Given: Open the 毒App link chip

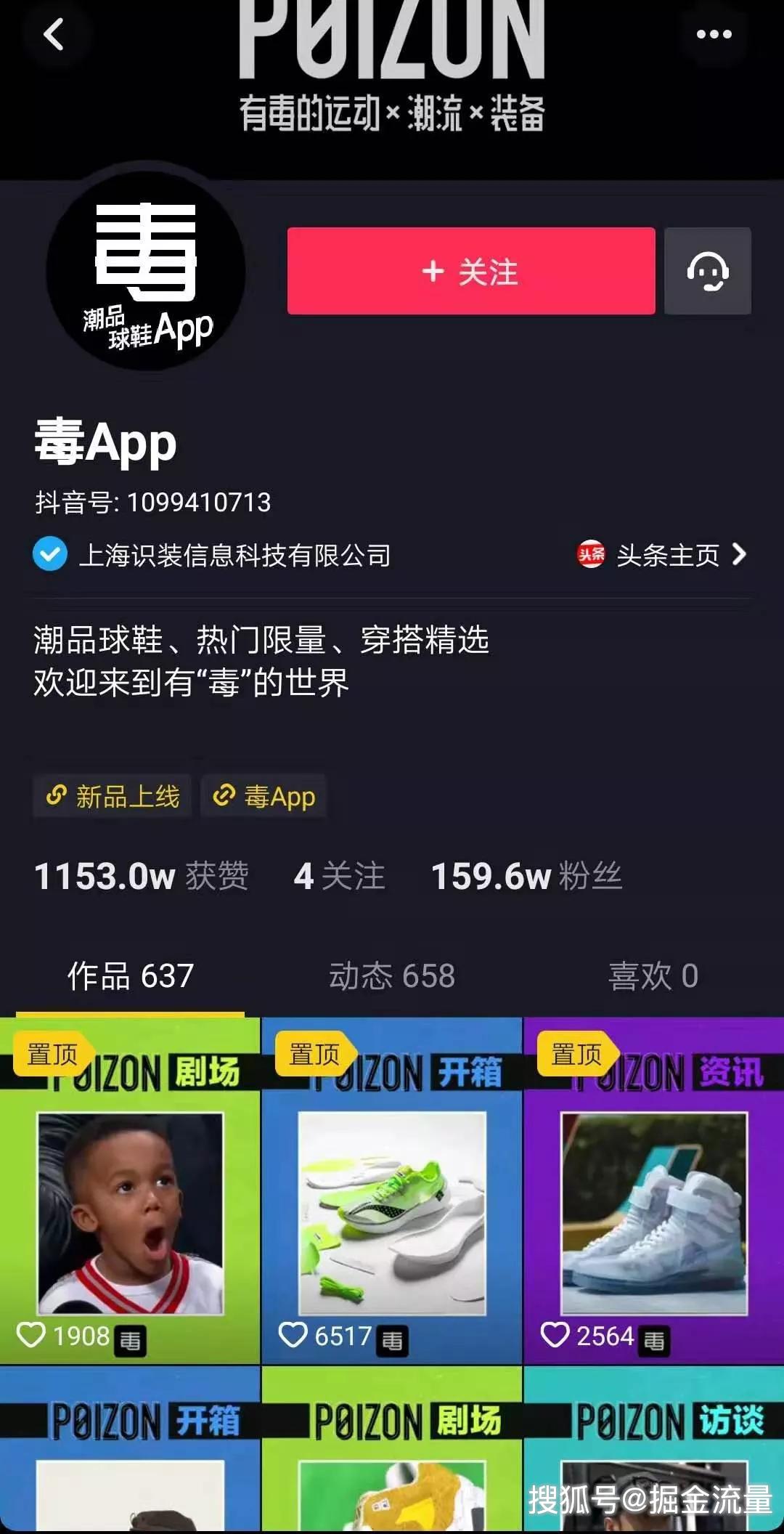Looking at the screenshot, I should [264, 797].
